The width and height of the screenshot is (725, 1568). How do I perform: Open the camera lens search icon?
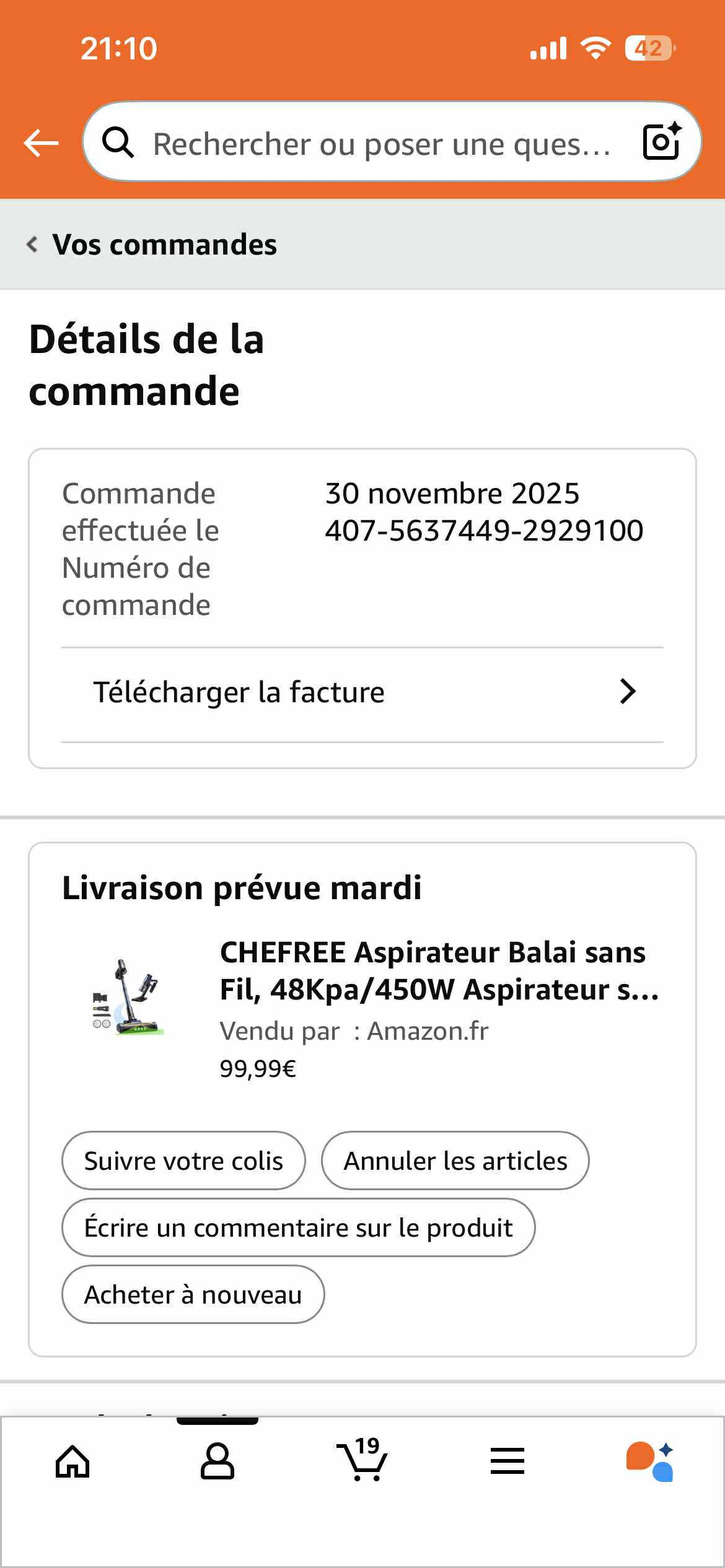click(661, 142)
